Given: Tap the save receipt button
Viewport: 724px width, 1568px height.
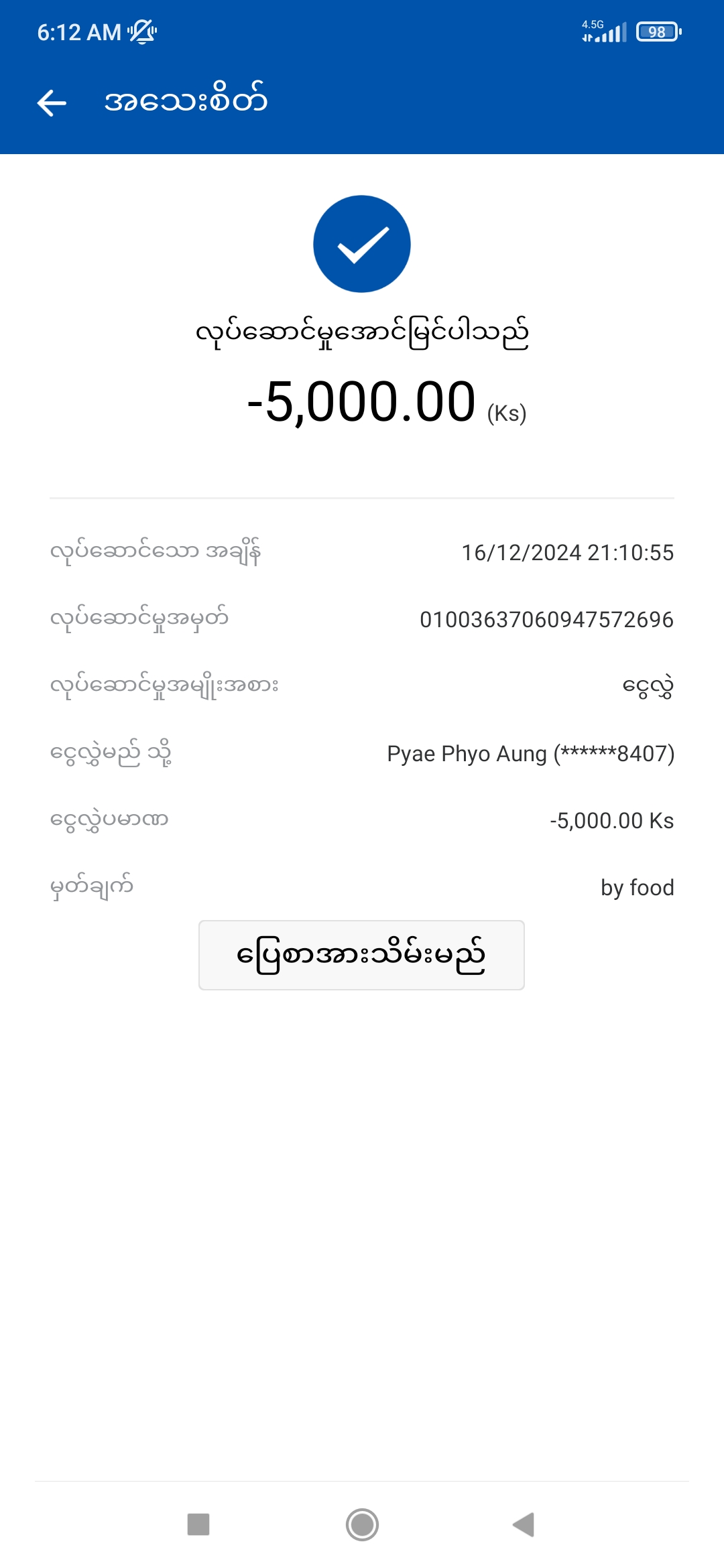Looking at the screenshot, I should pyautogui.click(x=361, y=955).
